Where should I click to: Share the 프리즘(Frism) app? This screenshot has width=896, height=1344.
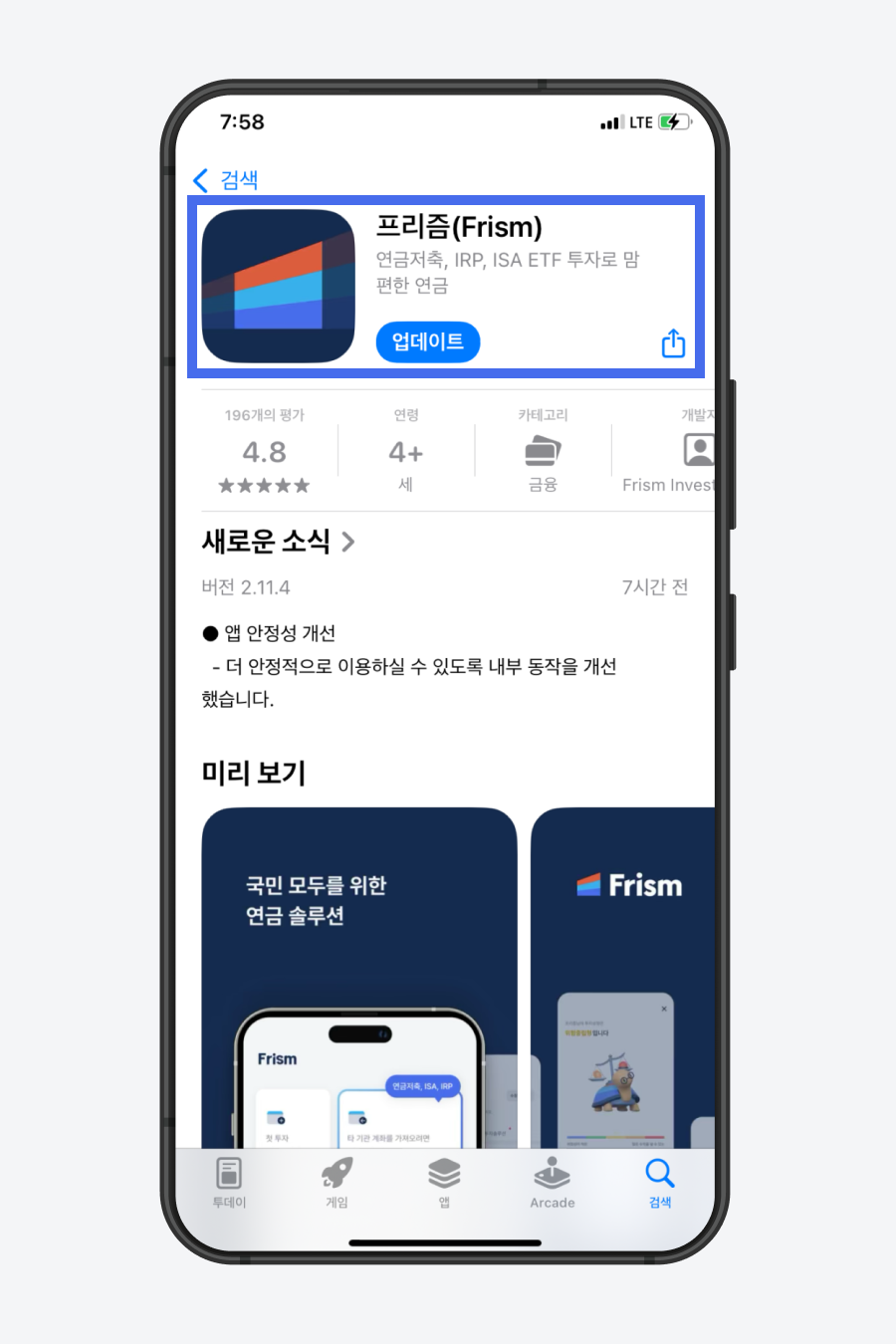[x=673, y=343]
